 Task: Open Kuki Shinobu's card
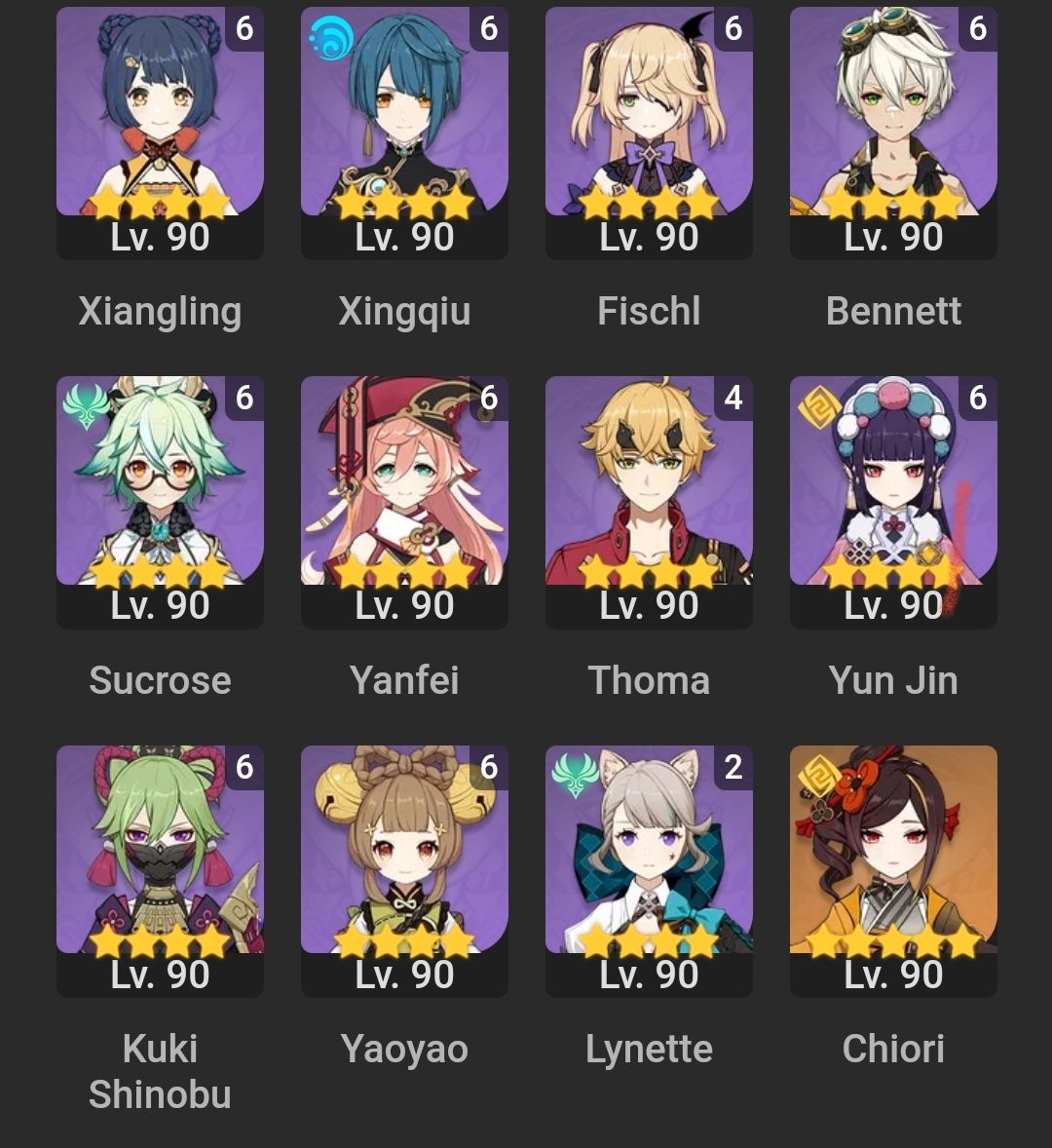pos(160,870)
